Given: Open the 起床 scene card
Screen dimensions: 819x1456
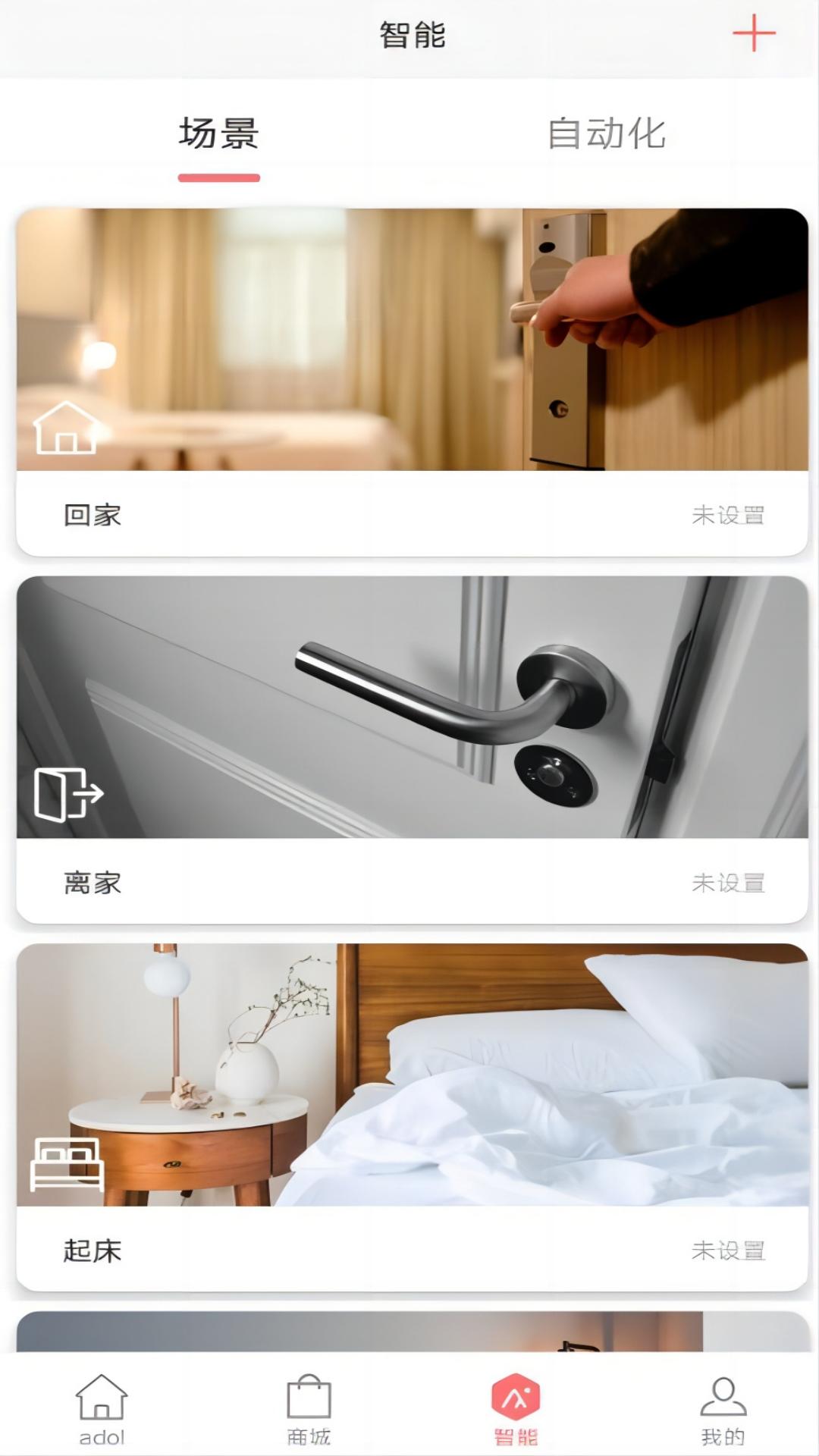Looking at the screenshot, I should point(412,1116).
